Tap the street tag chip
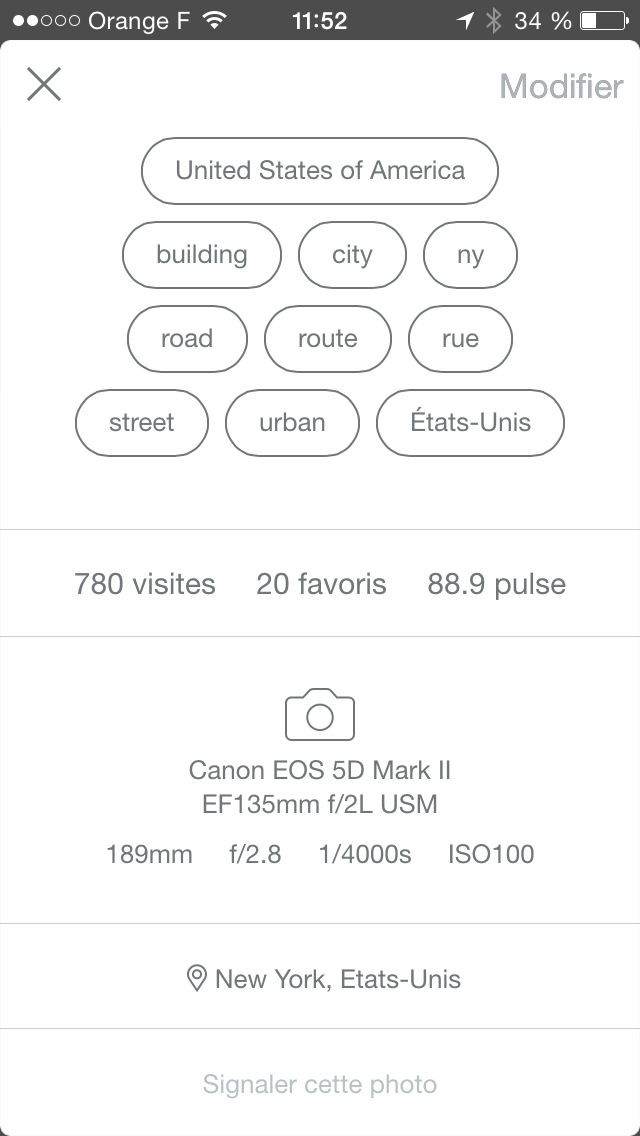This screenshot has height=1136, width=640. pyautogui.click(x=142, y=423)
